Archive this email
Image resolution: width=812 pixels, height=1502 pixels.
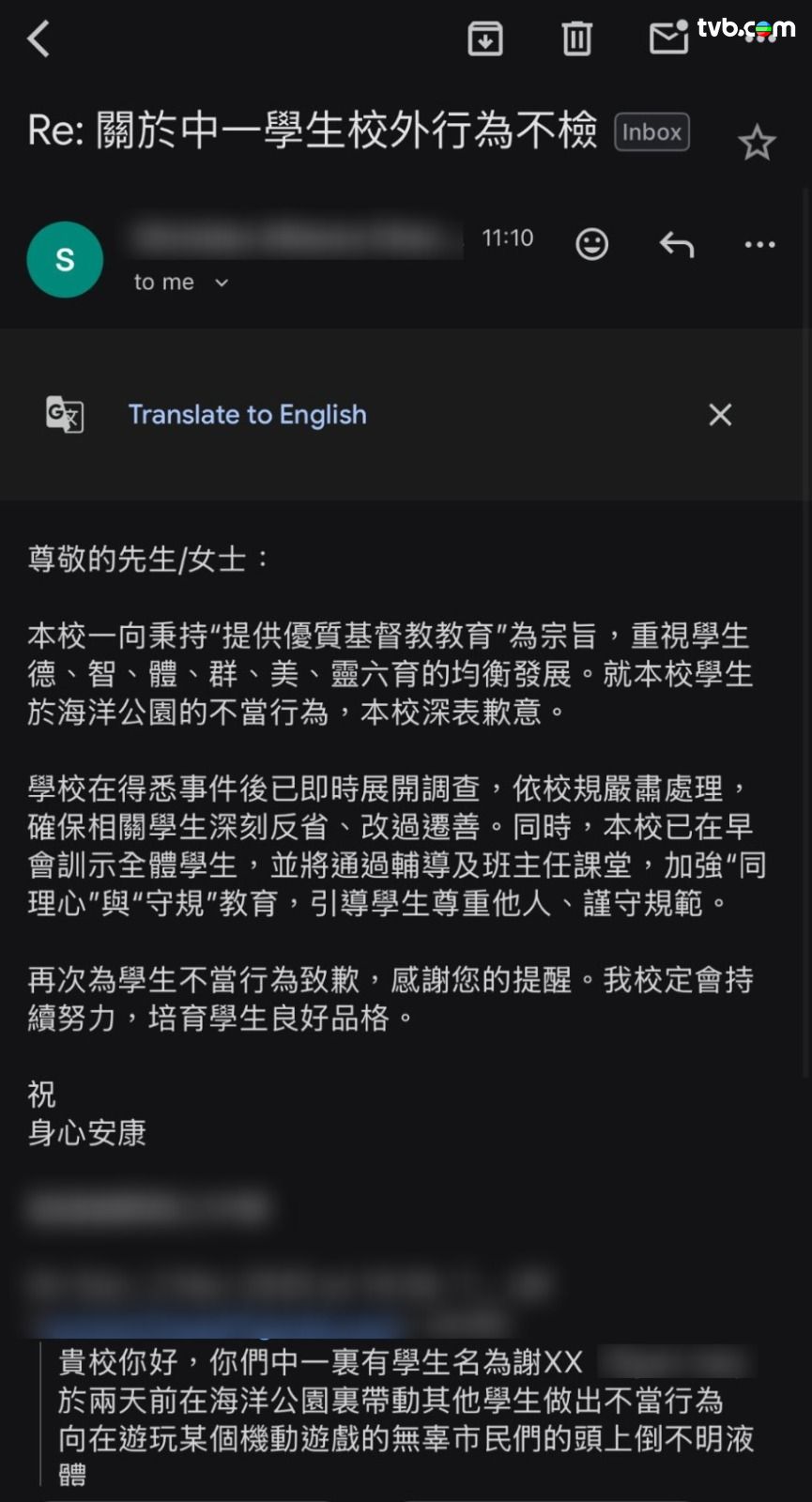484,38
